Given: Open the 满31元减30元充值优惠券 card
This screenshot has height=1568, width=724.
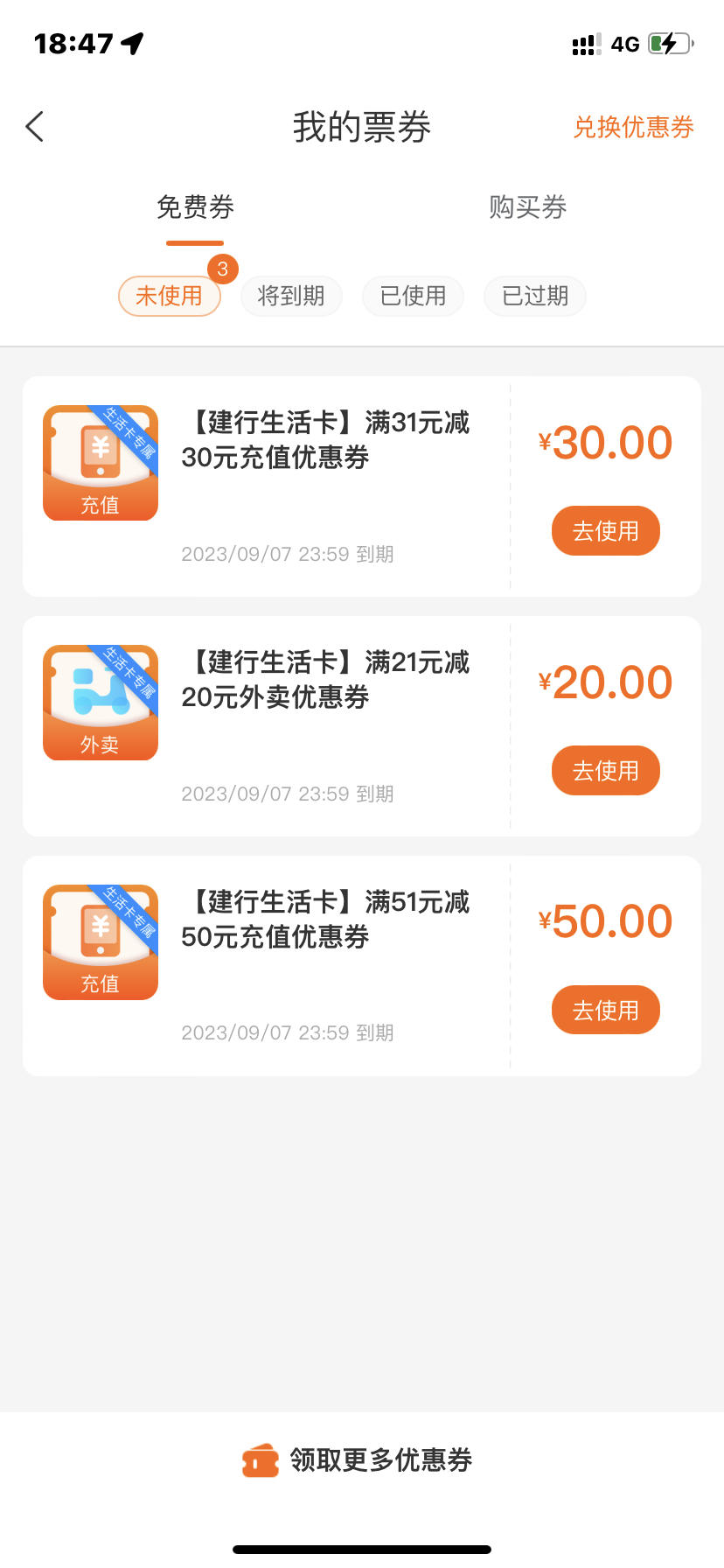Looking at the screenshot, I should coord(362,486).
